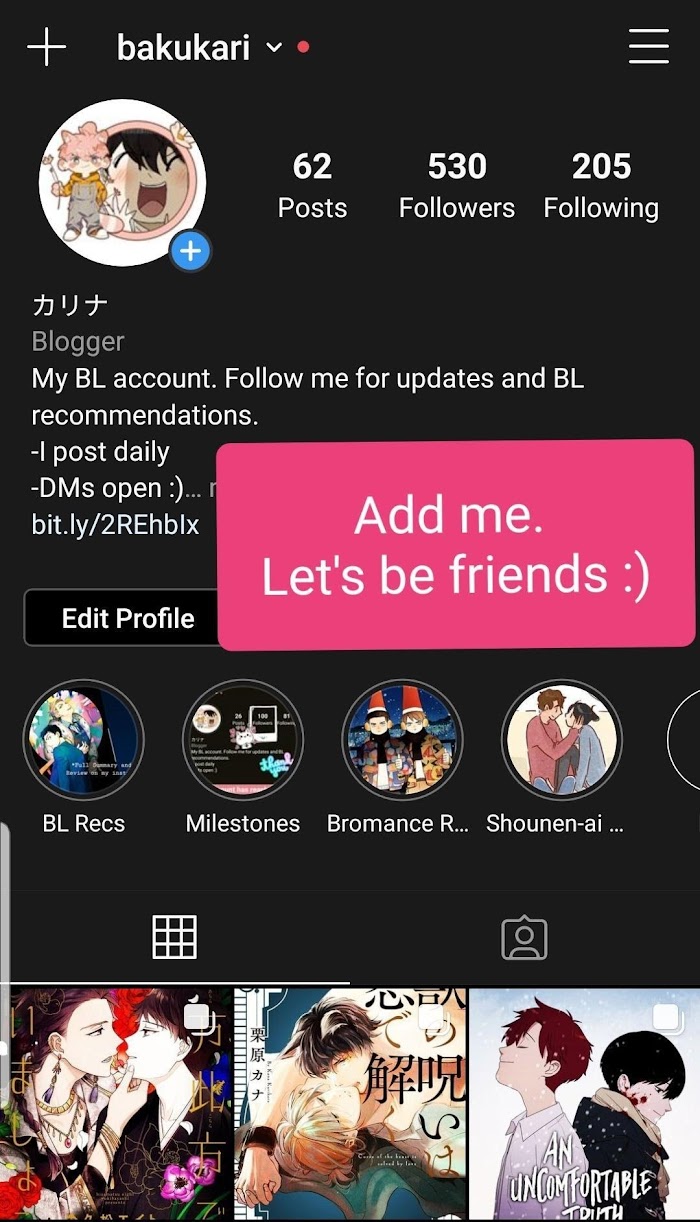Tap the Edit Profile button
Image resolution: width=700 pixels, height=1222 pixels.
pos(127,618)
